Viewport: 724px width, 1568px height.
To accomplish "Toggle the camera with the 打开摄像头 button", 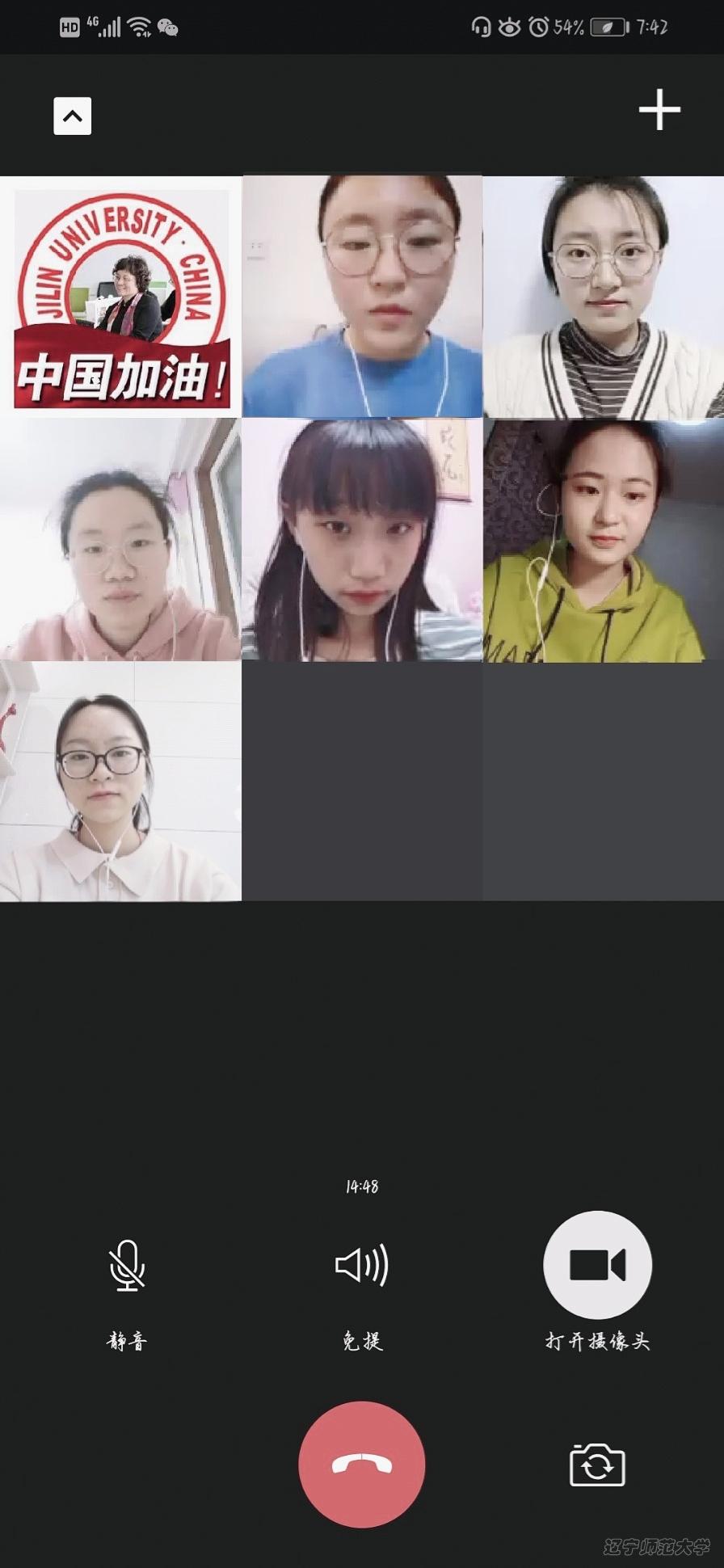I will click(597, 1266).
